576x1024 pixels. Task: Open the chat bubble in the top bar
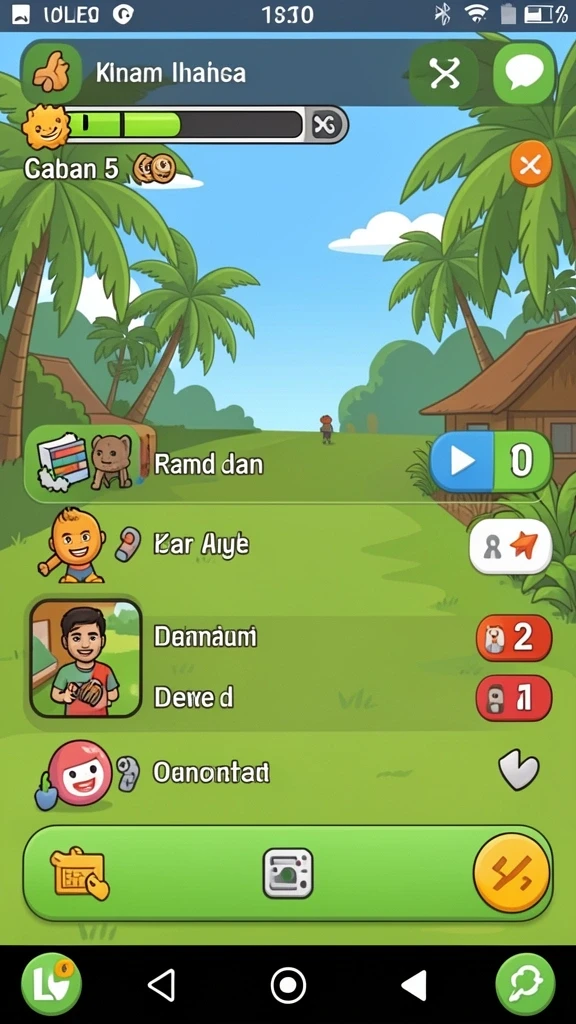tap(524, 72)
